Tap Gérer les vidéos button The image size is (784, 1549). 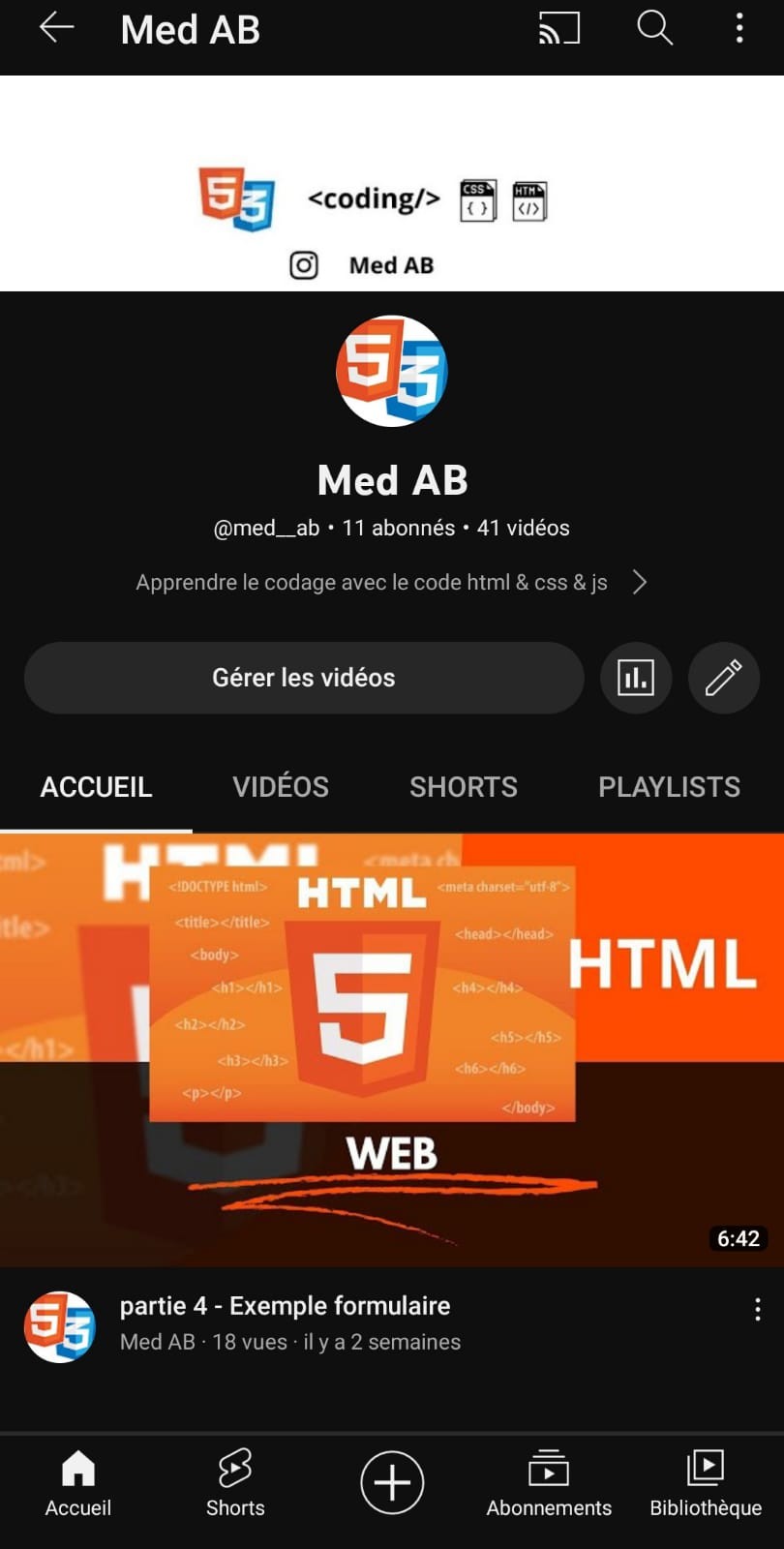point(304,678)
